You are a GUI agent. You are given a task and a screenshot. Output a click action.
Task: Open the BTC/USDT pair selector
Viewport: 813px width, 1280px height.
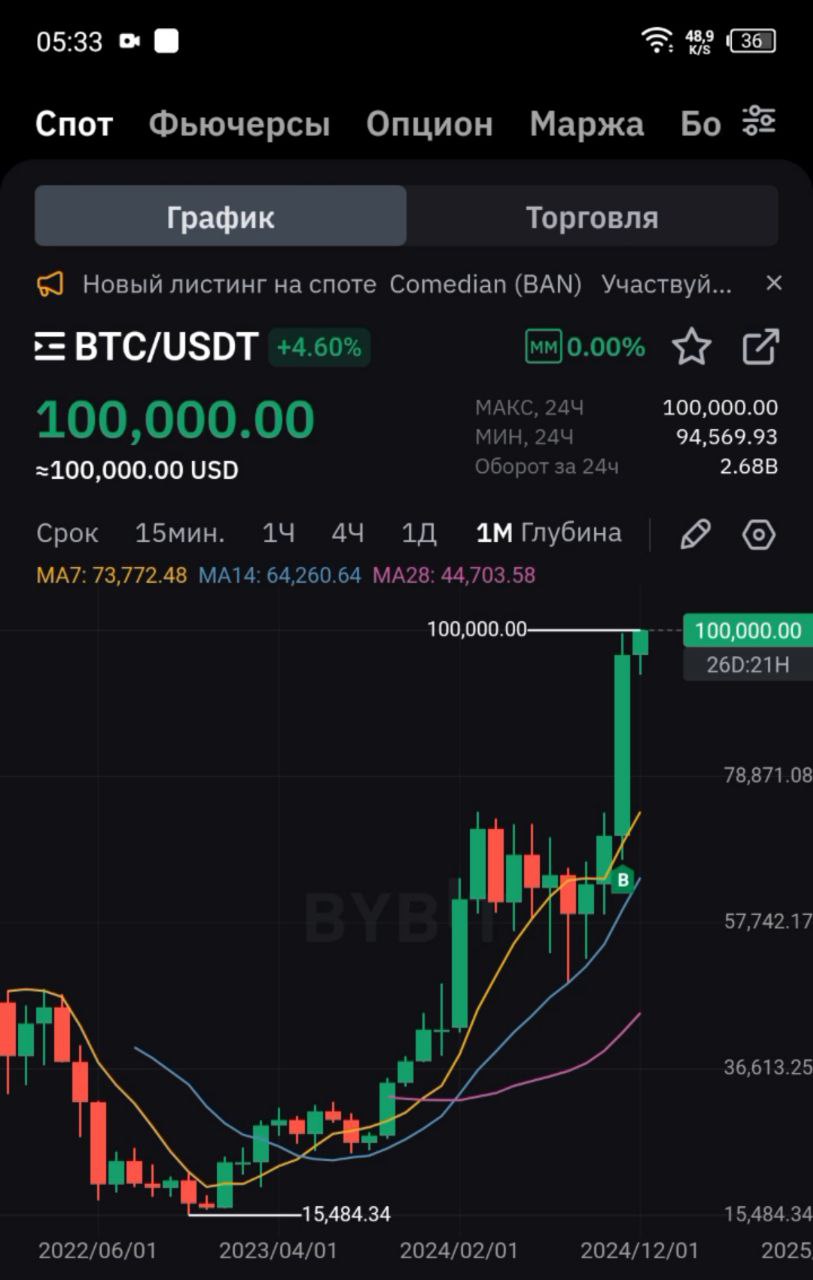pos(147,347)
